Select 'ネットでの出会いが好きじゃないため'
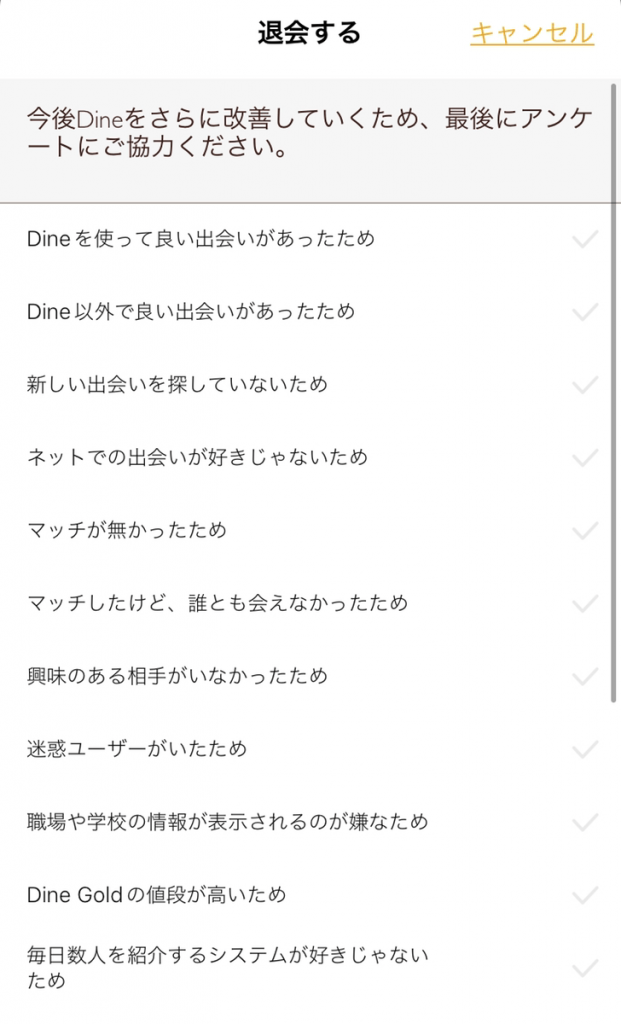 click(310, 458)
